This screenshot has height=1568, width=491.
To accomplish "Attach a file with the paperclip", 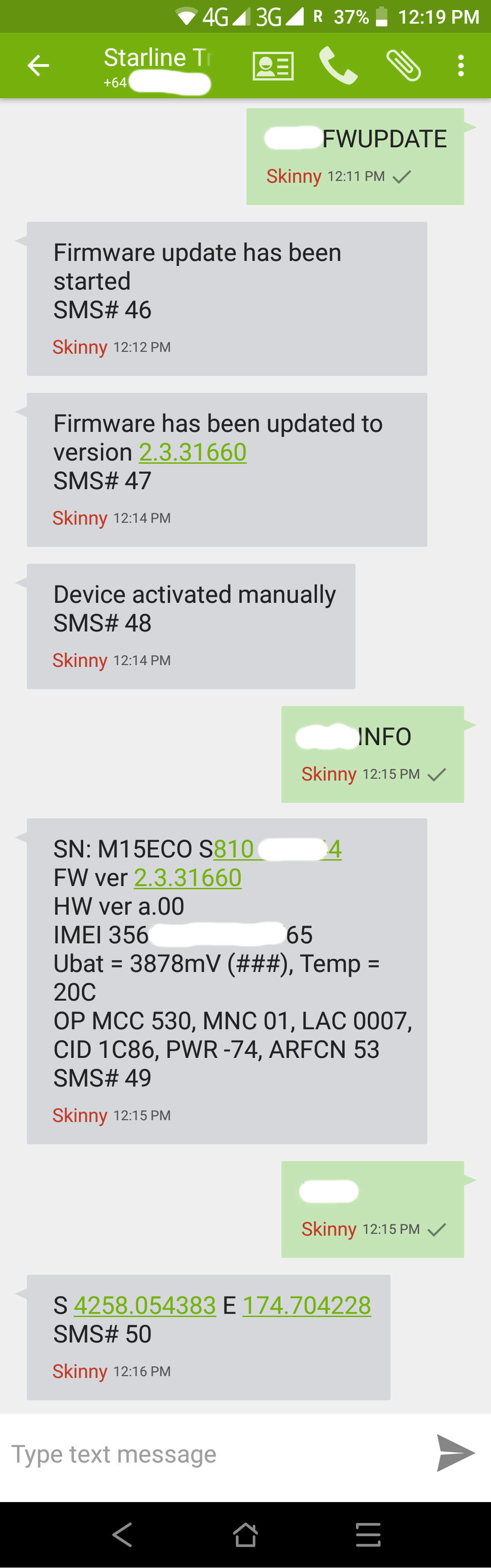I will coord(403,65).
